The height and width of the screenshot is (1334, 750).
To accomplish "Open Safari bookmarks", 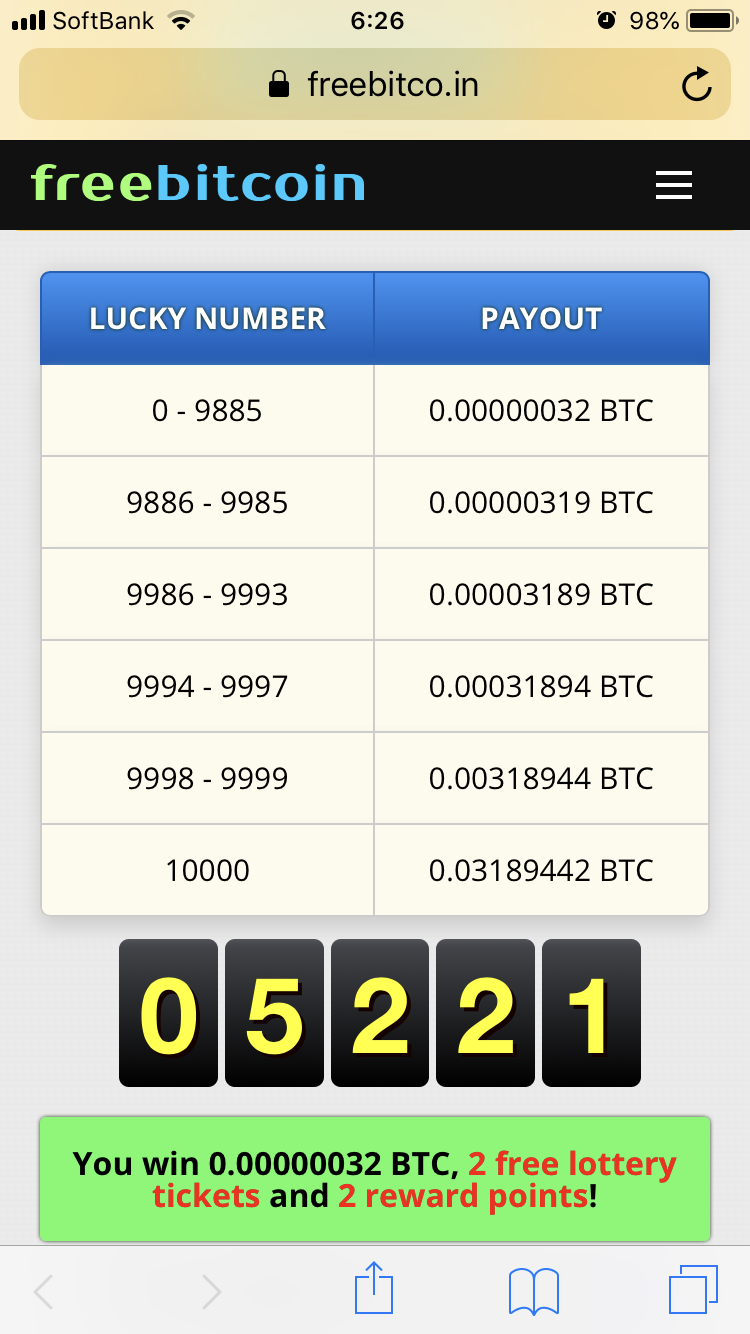I will coord(533,1290).
